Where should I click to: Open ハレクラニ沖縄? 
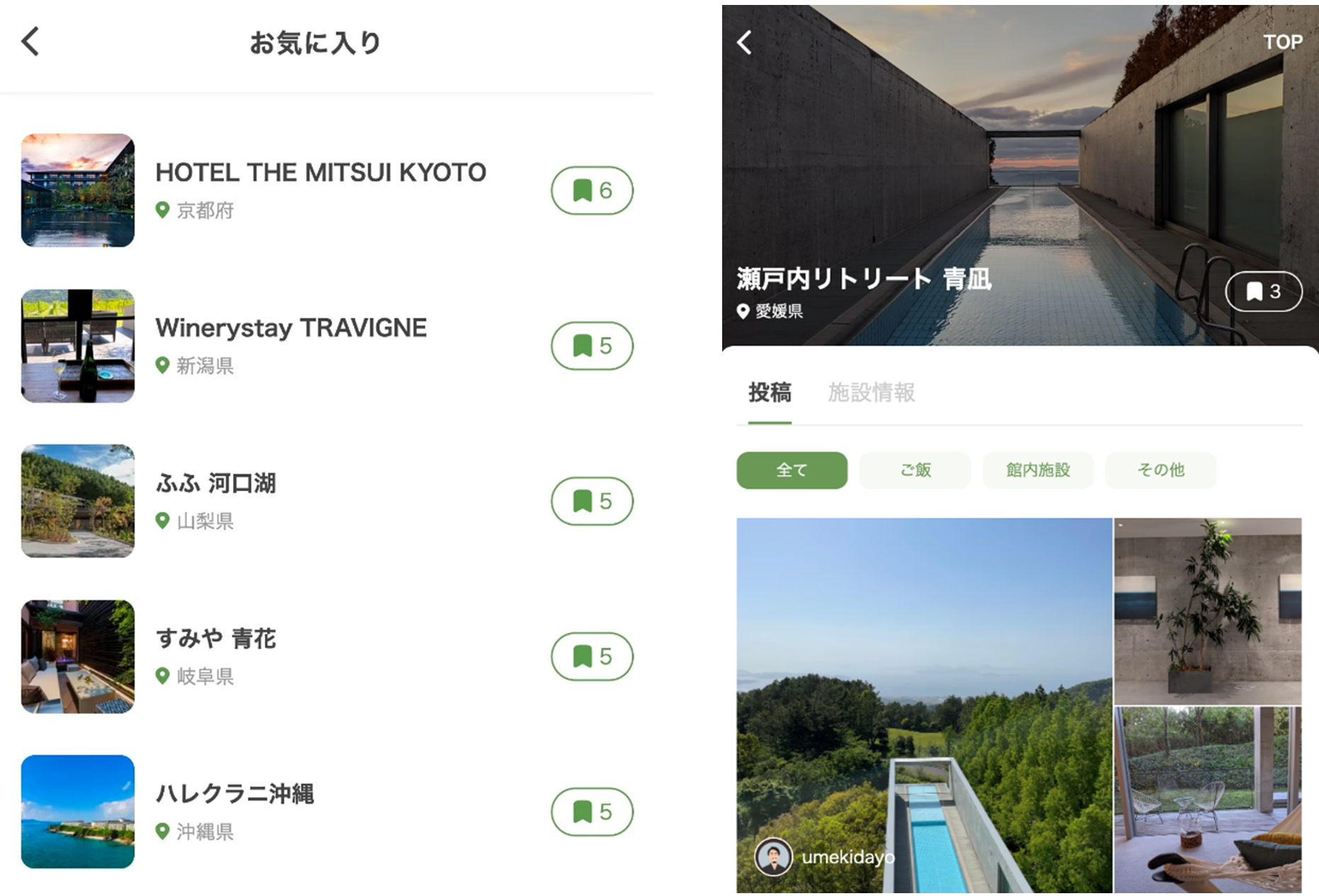(x=234, y=794)
